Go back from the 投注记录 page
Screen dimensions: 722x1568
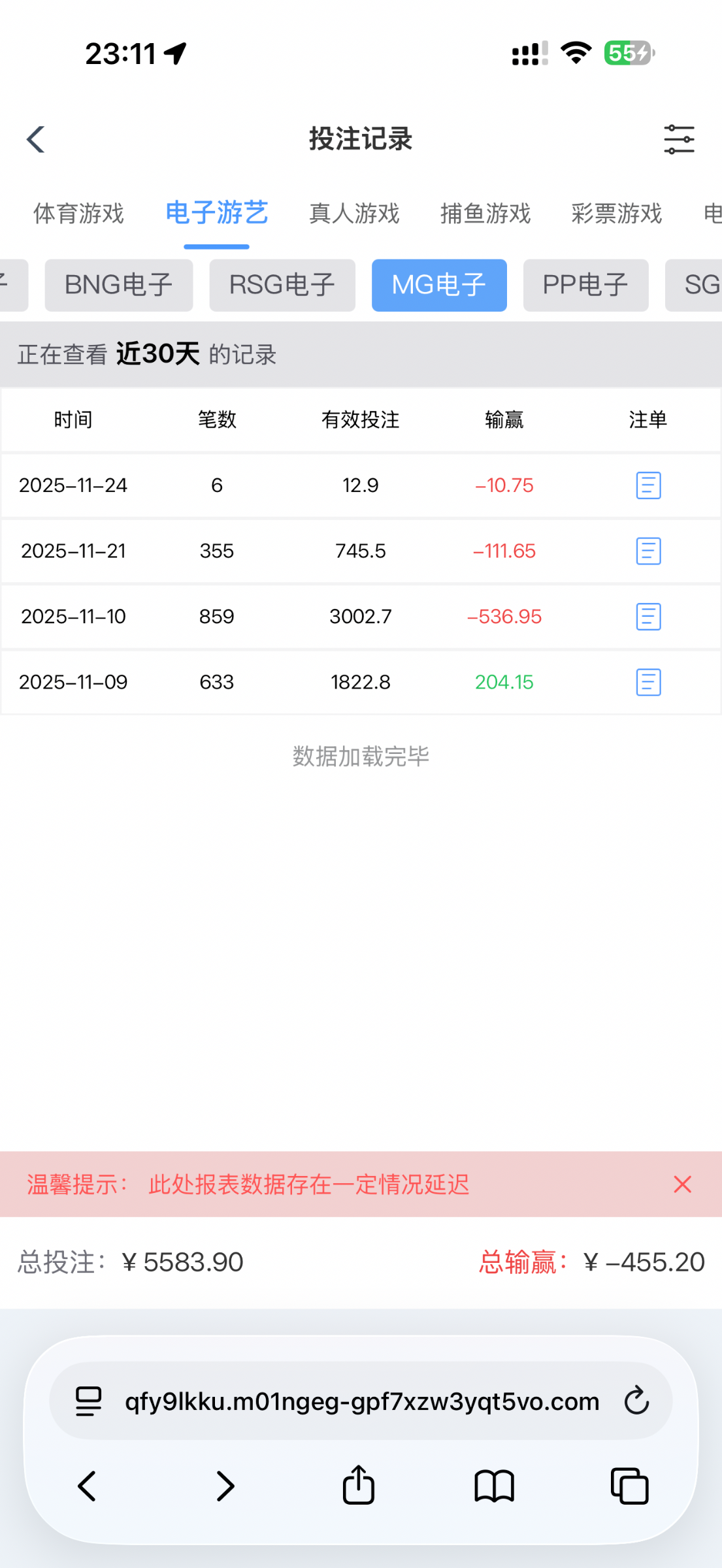coord(36,139)
